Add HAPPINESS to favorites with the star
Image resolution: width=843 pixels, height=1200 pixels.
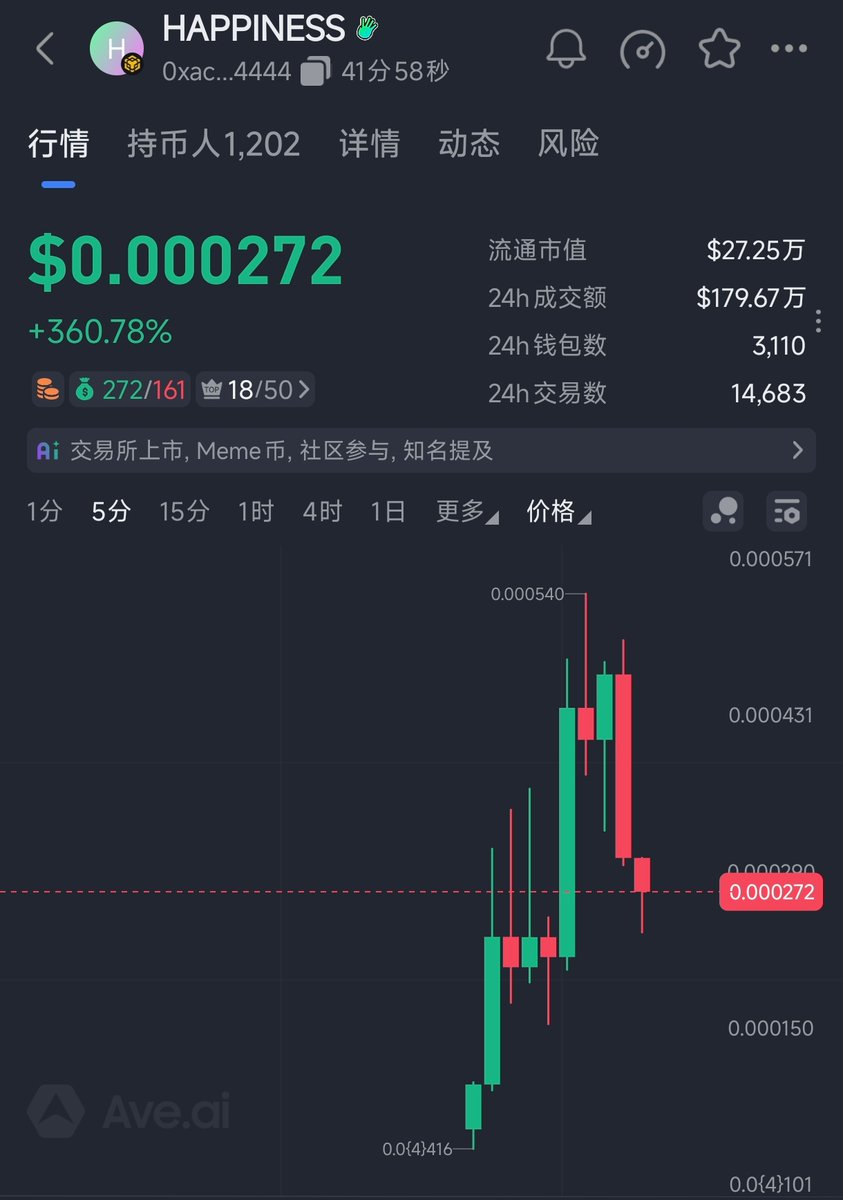(x=719, y=48)
